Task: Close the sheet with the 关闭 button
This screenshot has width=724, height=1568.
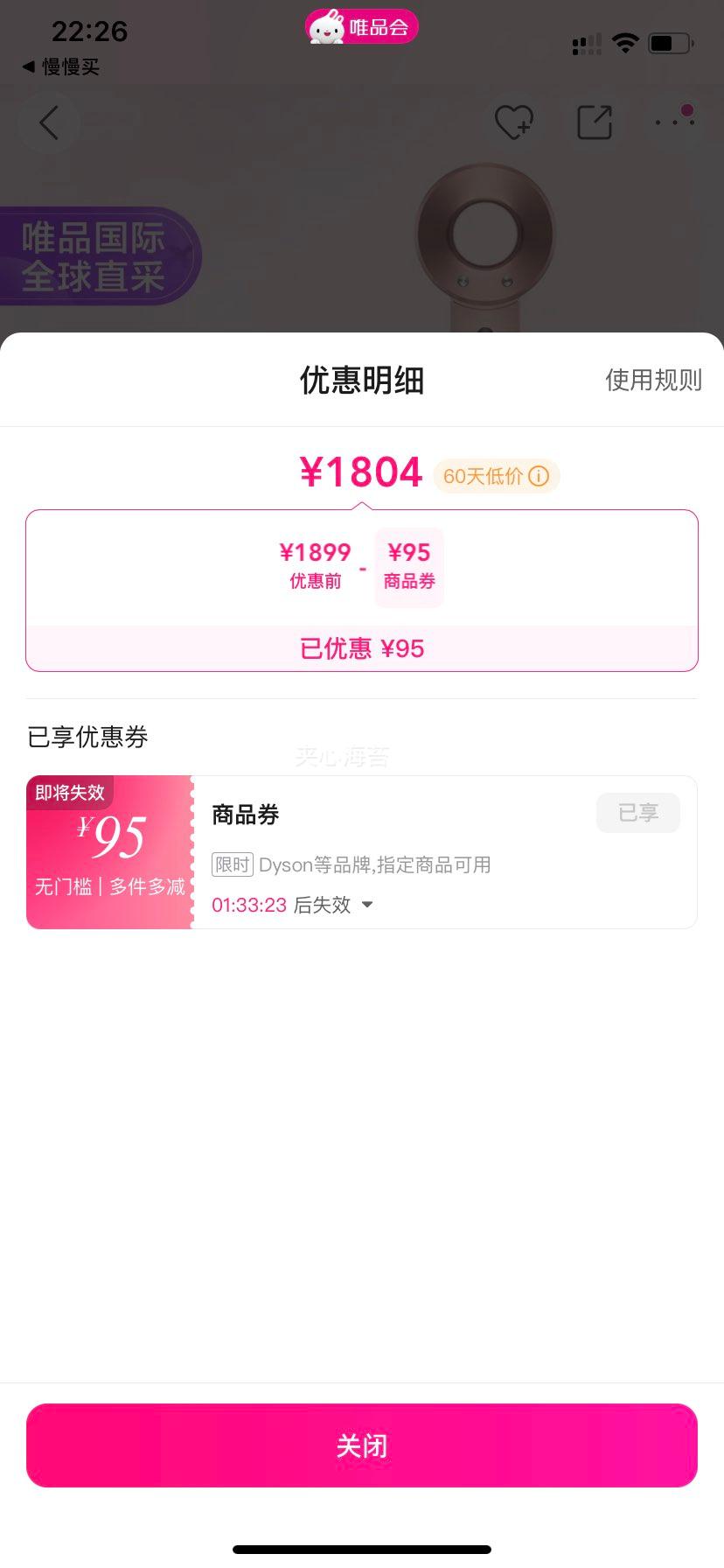Action: pos(362,1445)
